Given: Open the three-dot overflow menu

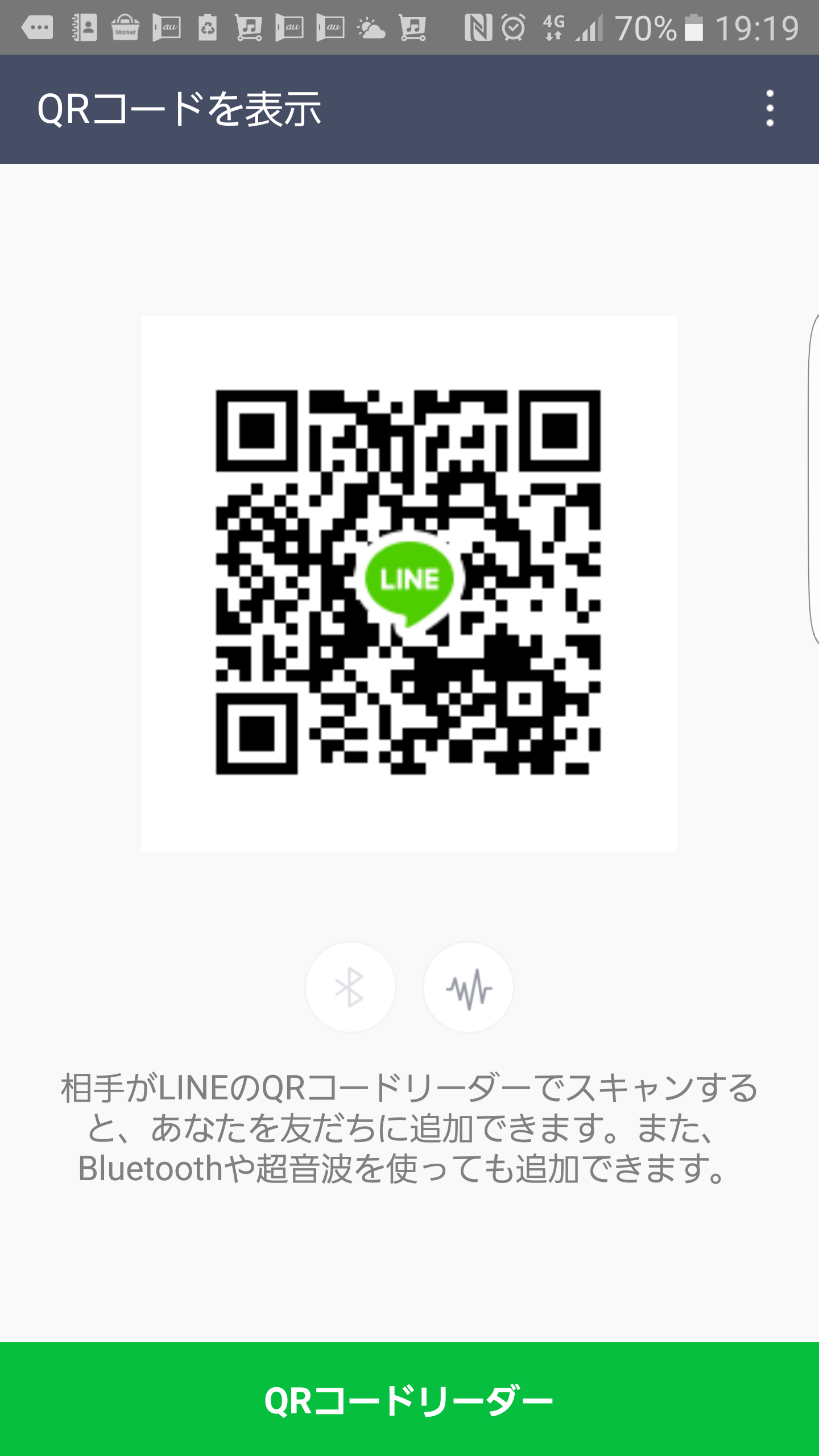Looking at the screenshot, I should click(x=770, y=108).
